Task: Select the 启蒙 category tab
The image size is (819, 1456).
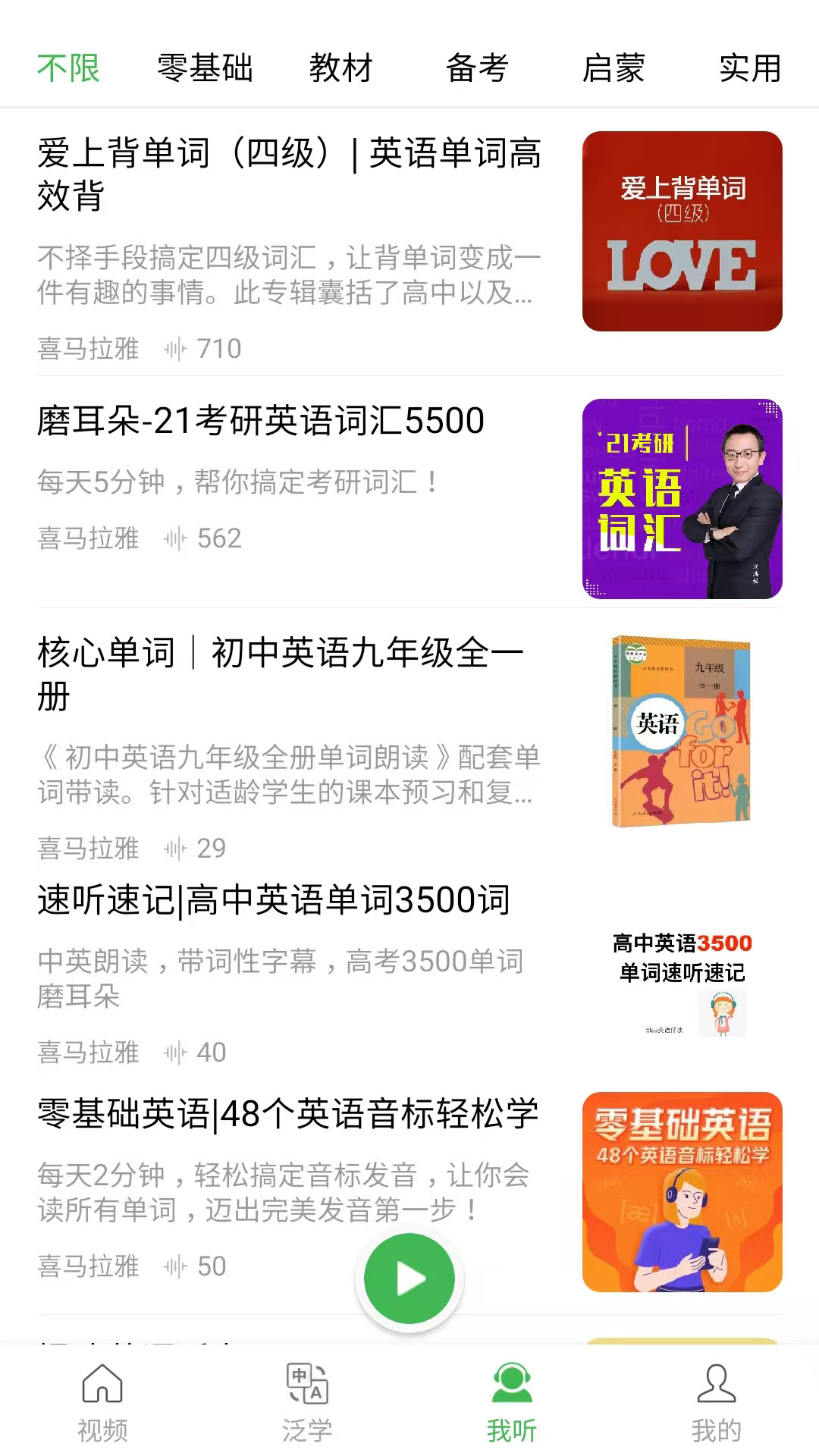Action: (x=616, y=68)
